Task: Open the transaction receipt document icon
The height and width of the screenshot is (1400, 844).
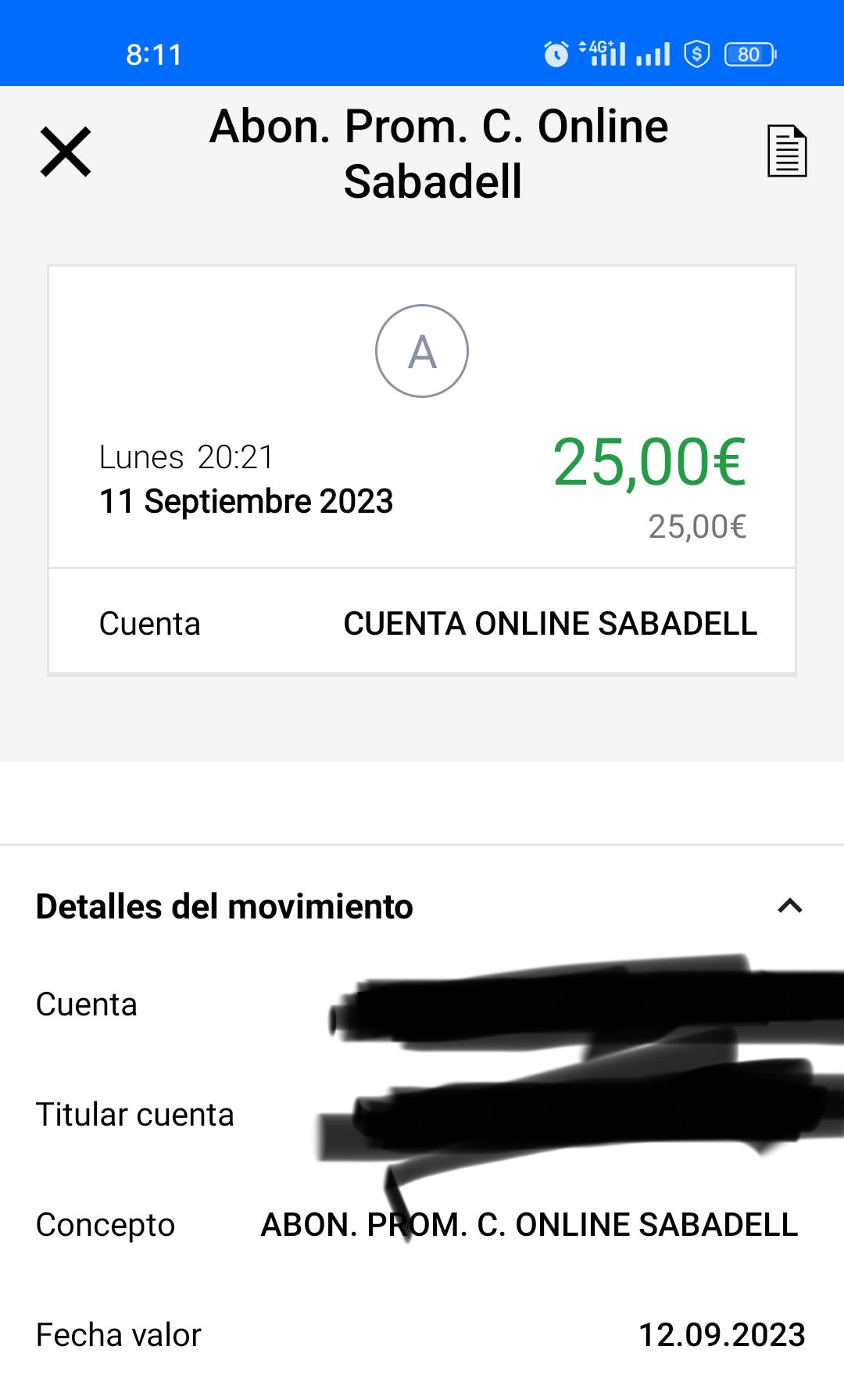Action: pyautogui.click(x=787, y=152)
